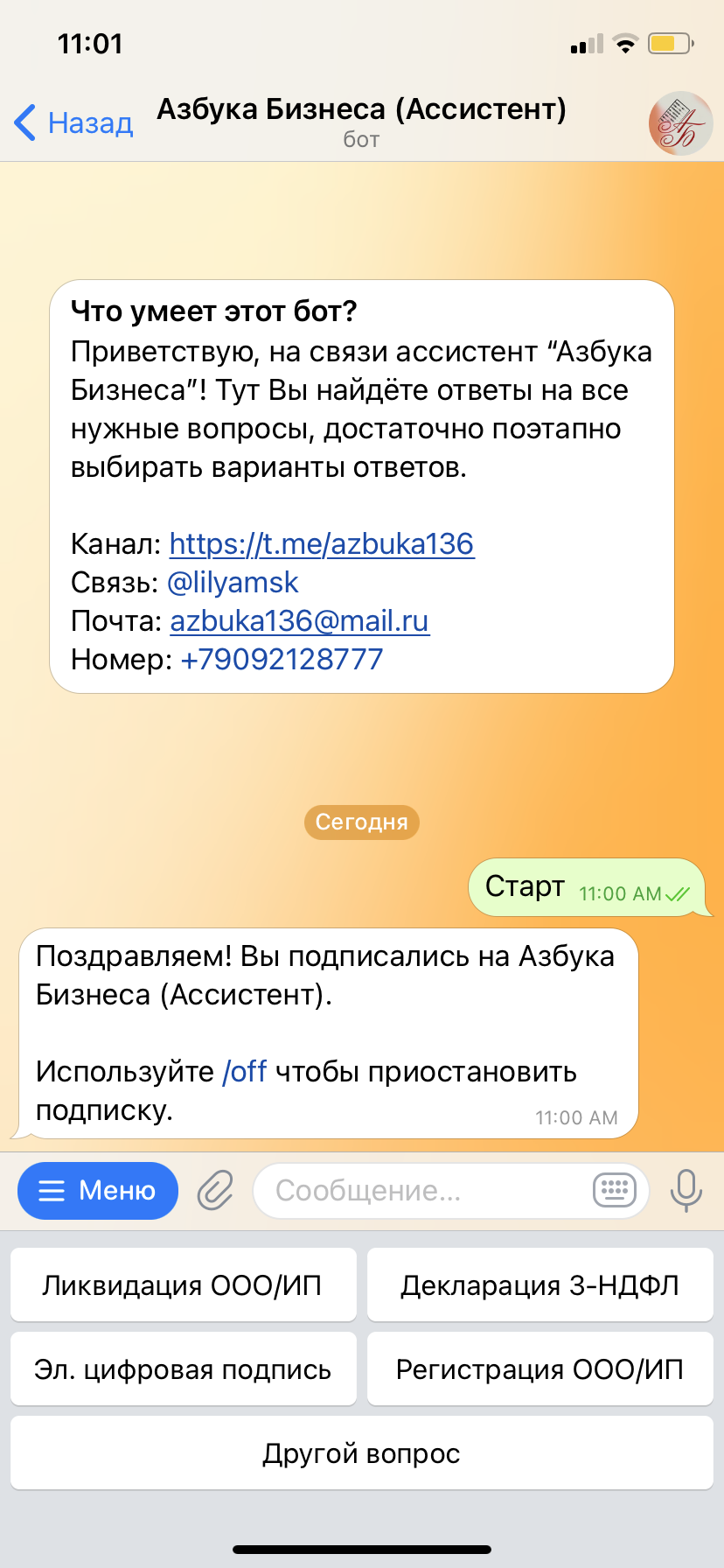Toggle the bot keyboard icon
The image size is (724, 1568).
(x=615, y=1190)
